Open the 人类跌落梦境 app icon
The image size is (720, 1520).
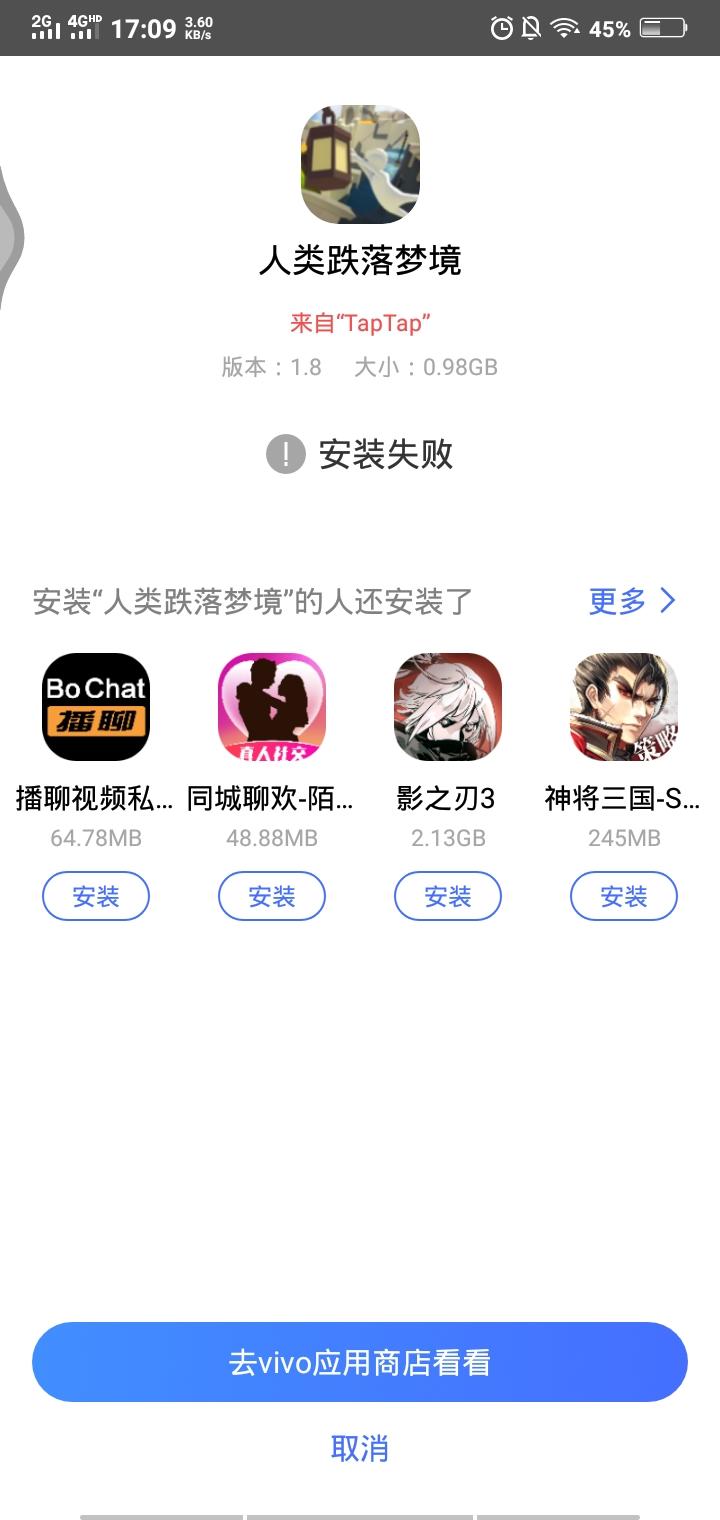(360, 165)
